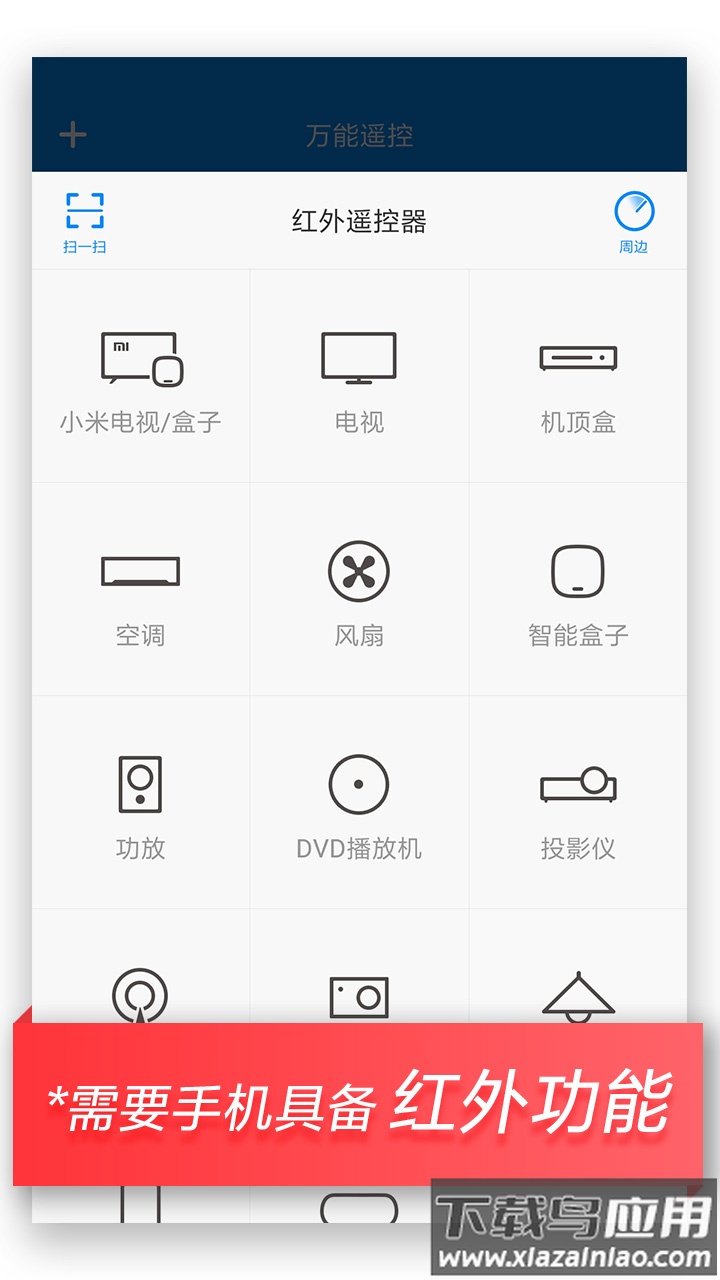720x1280 pixels.
Task: Select the 空调 air conditioner icon
Action: pyautogui.click(x=140, y=572)
